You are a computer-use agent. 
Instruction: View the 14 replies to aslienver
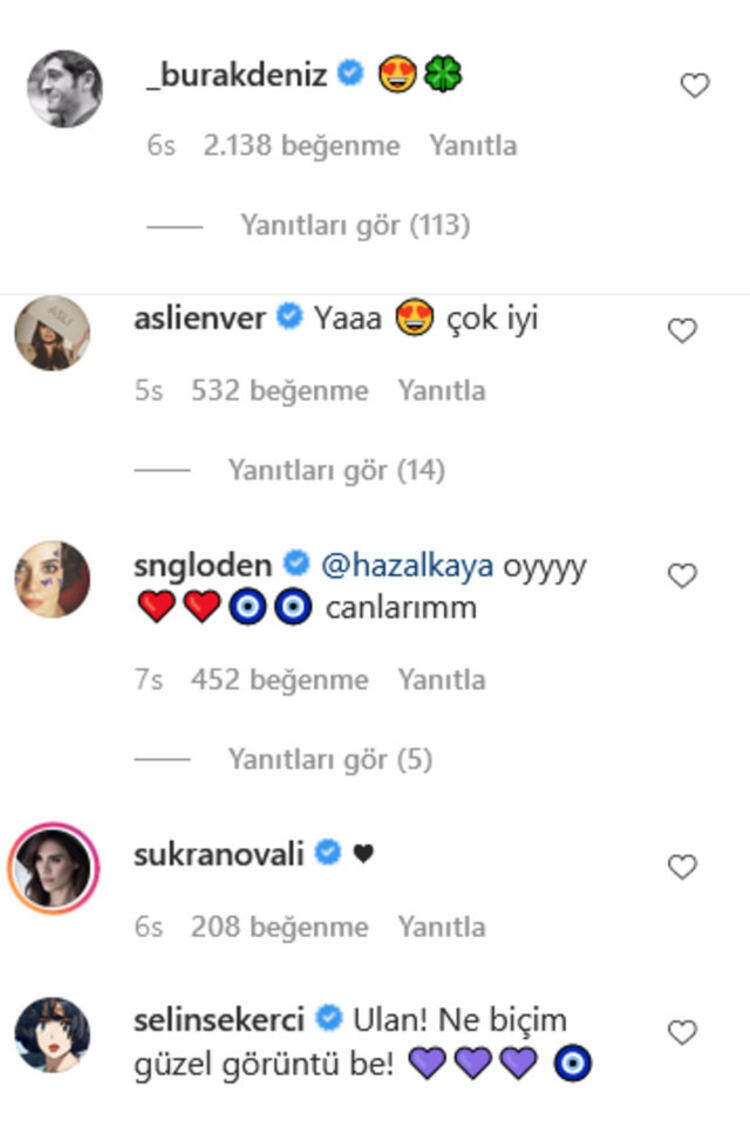336,470
